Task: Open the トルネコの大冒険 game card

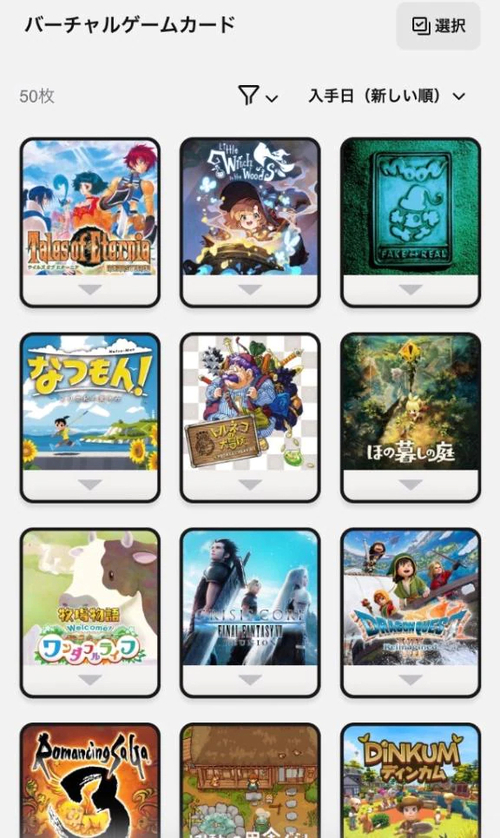Action: [x=250, y=417]
